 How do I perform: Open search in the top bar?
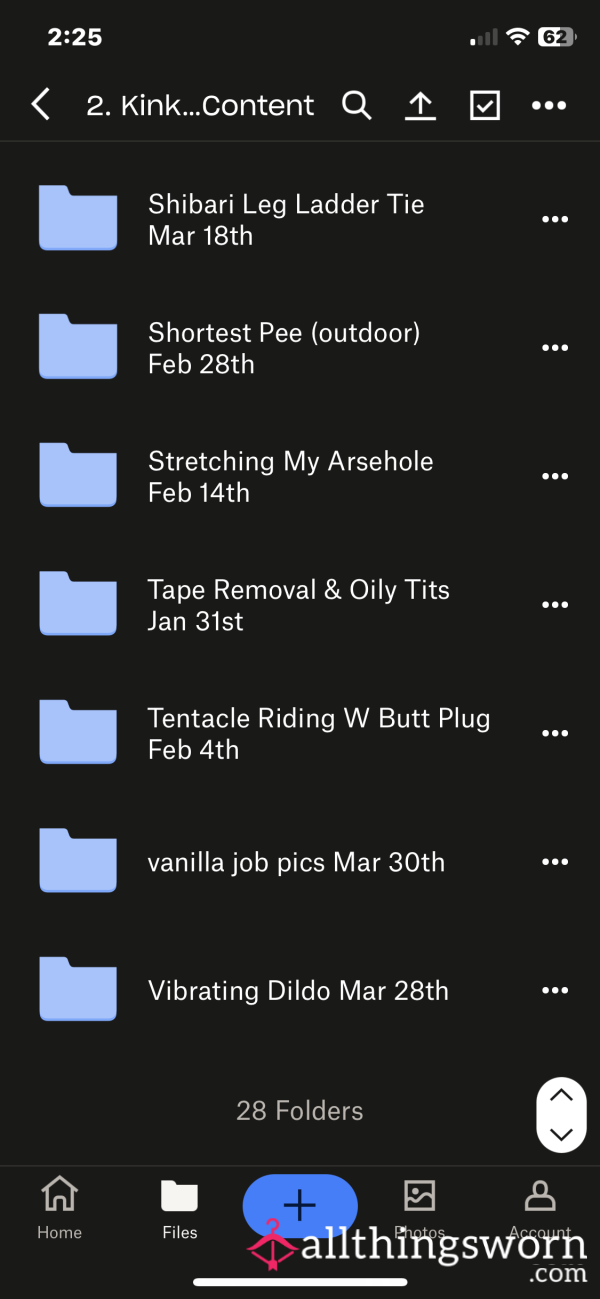pos(356,105)
